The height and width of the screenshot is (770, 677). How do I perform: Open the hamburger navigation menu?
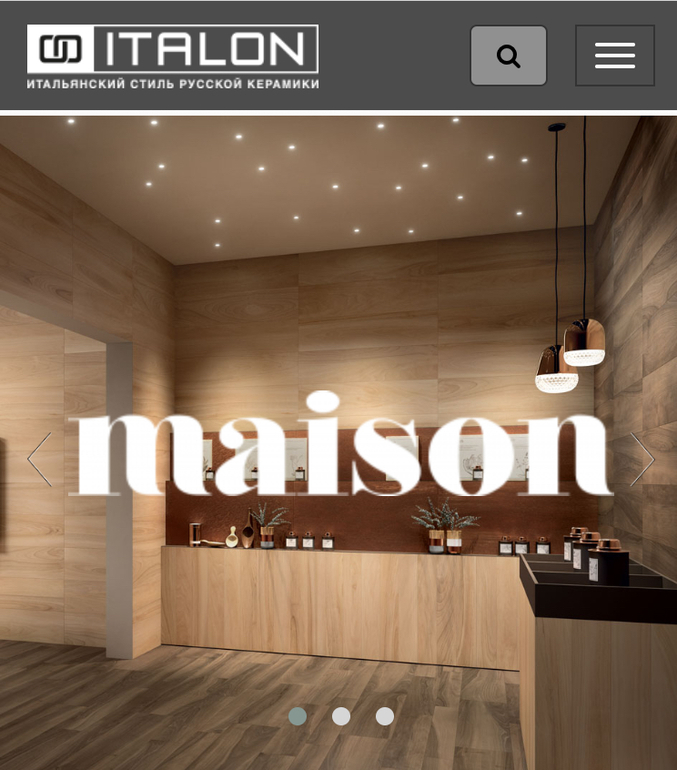(x=614, y=56)
